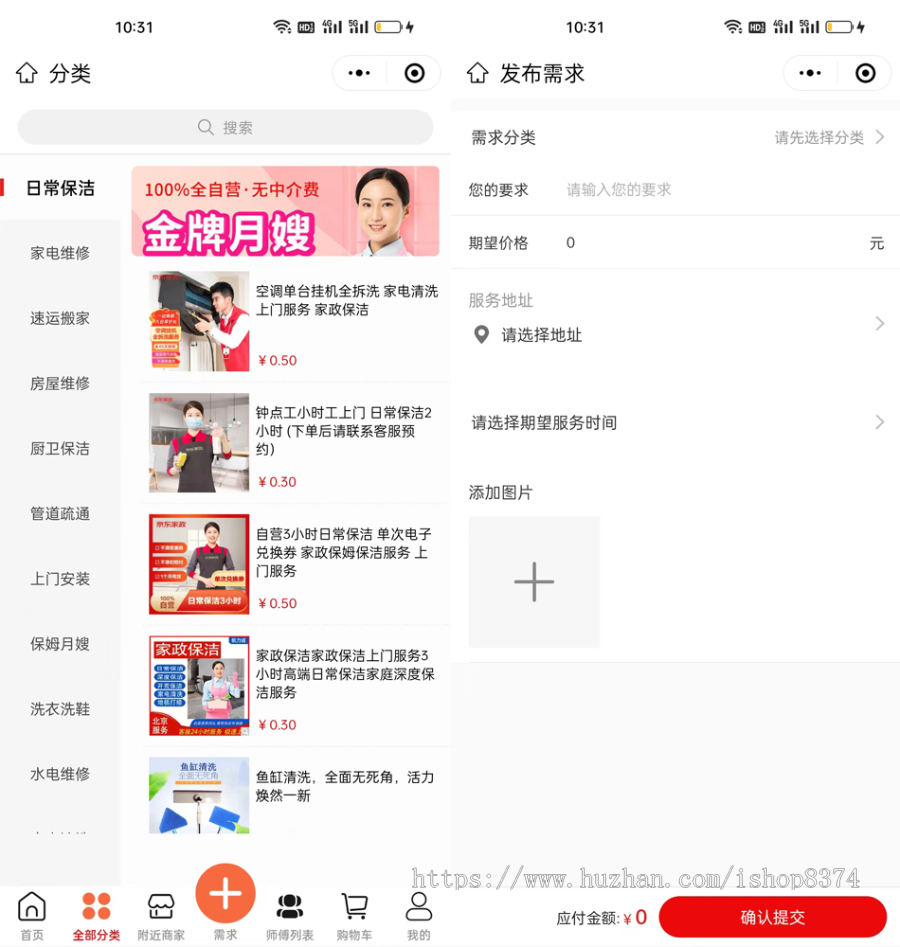Screen dimensions: 900x947
Task: Open the 金牌月嫂 banner
Action: (x=285, y=211)
